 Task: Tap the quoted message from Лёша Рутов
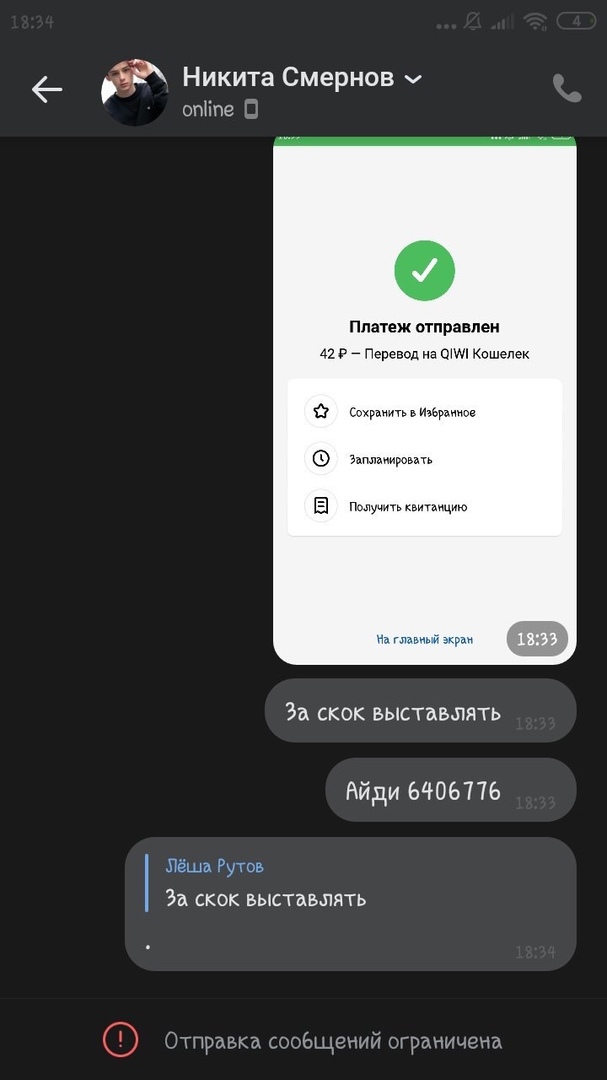265,884
